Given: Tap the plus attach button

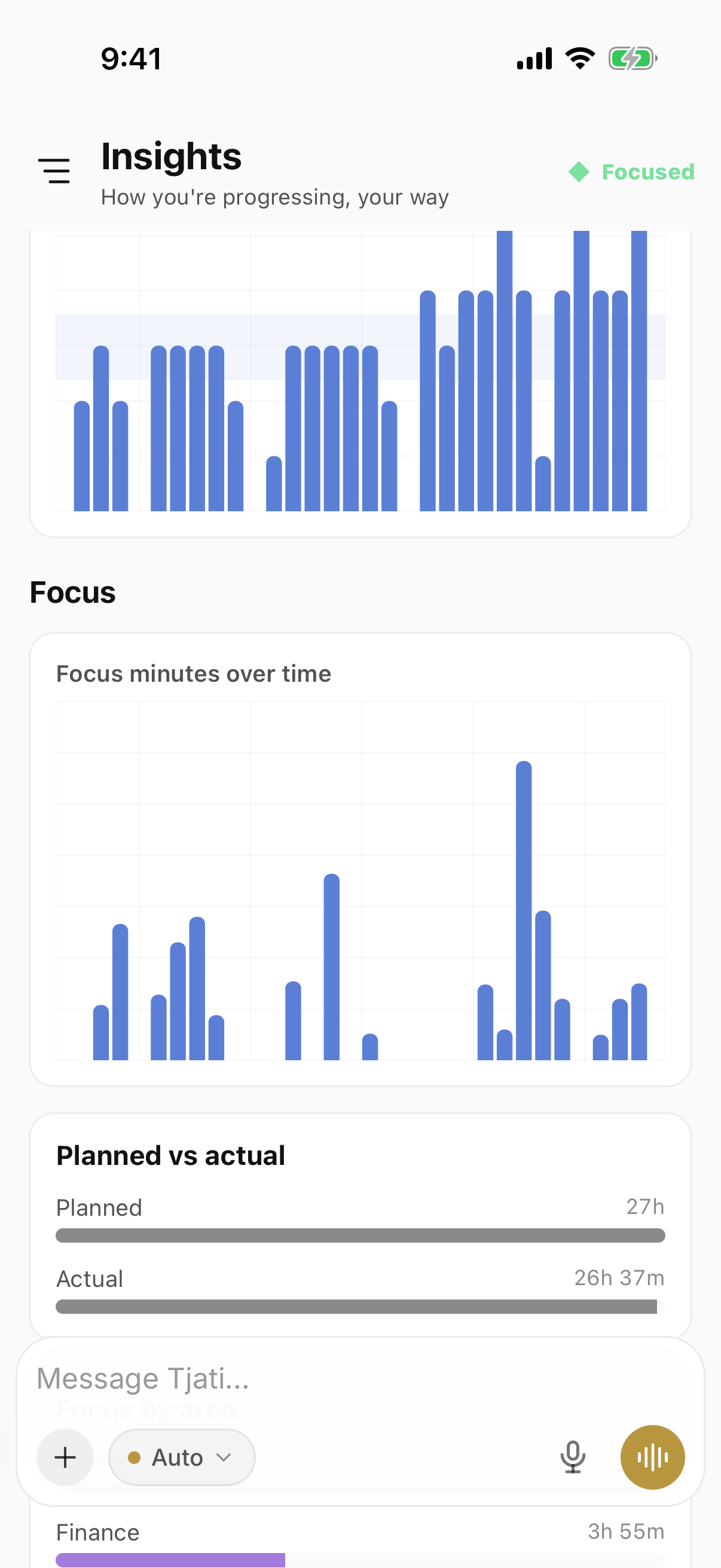Looking at the screenshot, I should pyautogui.click(x=65, y=1457).
